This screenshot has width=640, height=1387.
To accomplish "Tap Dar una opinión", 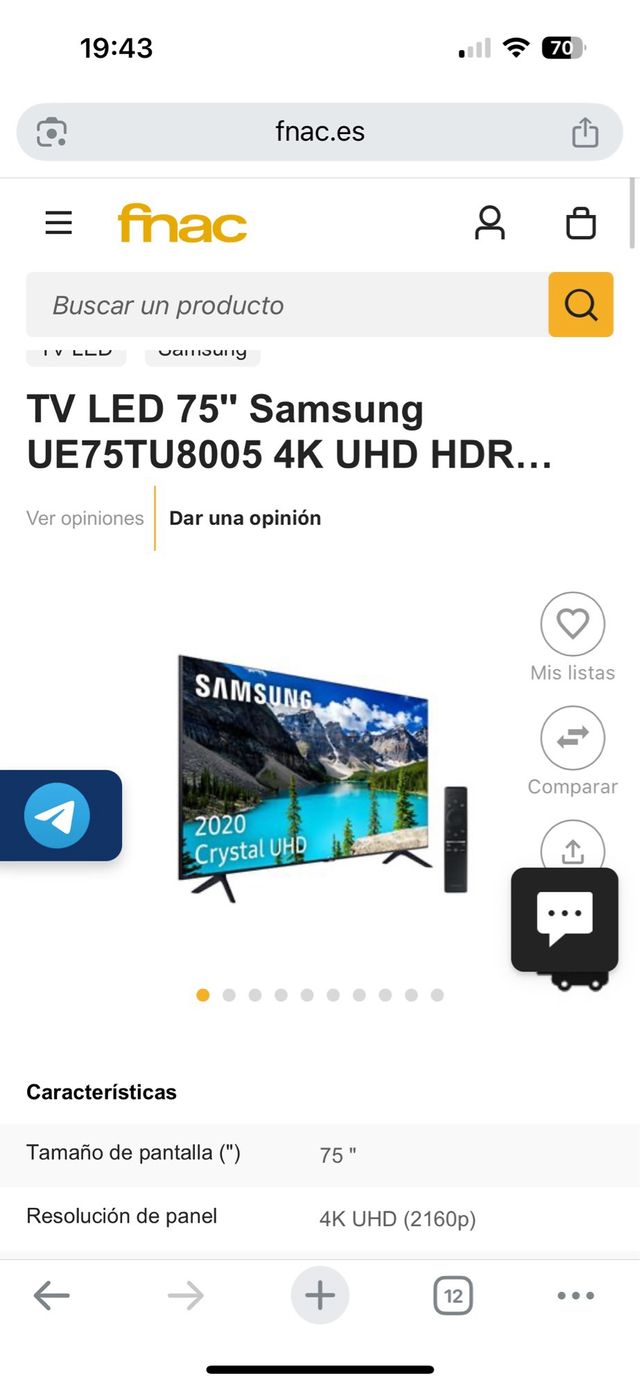I will point(245,518).
